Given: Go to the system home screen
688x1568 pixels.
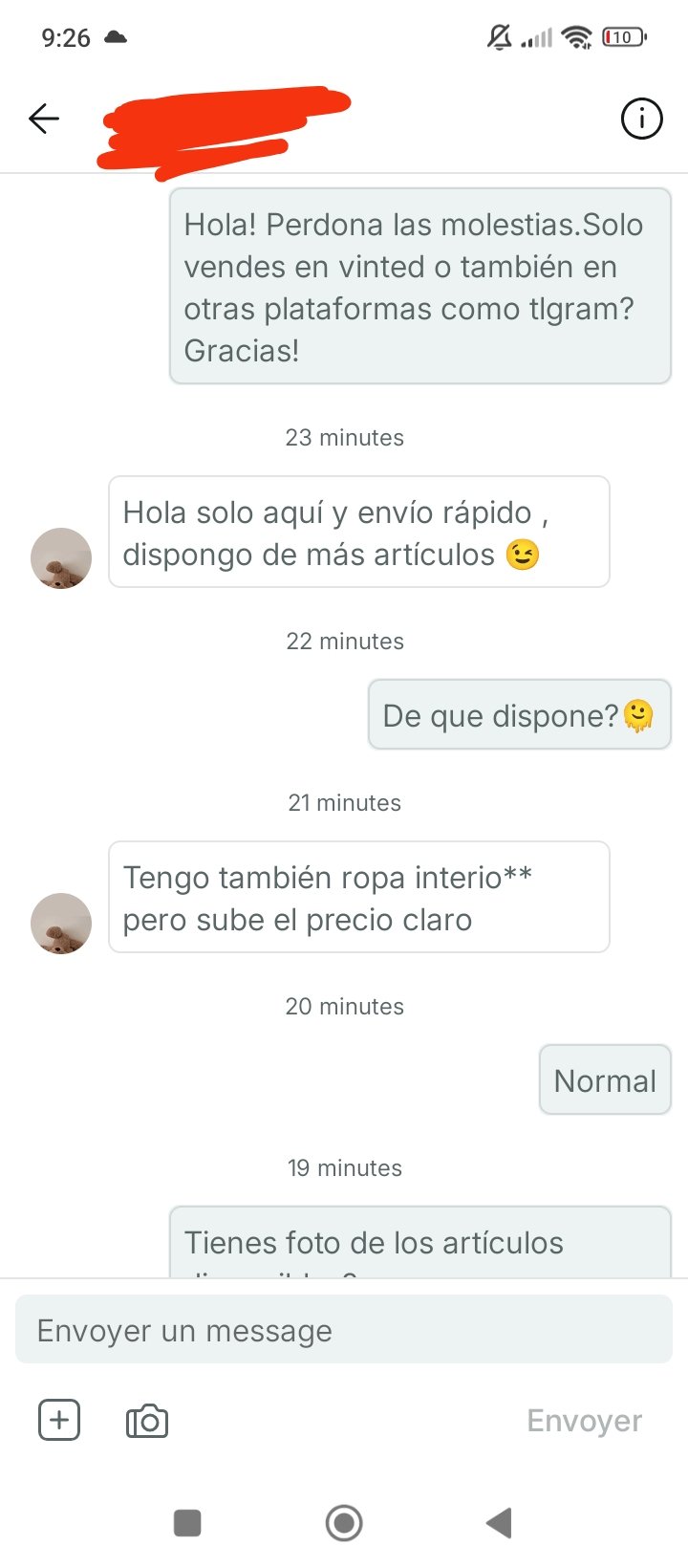Looking at the screenshot, I should pos(344,1523).
